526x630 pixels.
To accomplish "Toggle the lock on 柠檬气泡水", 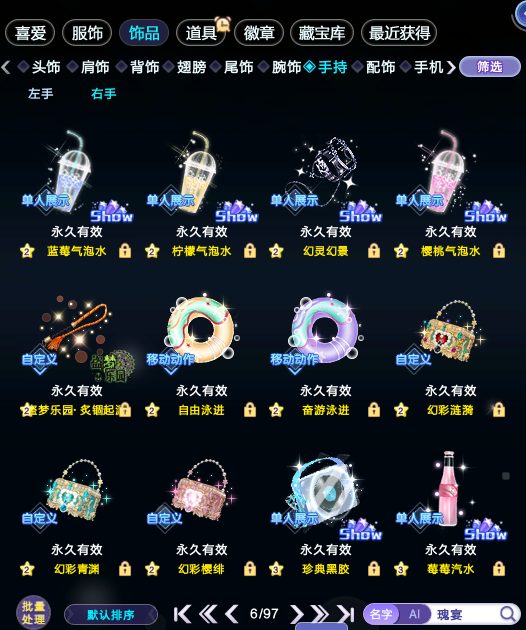I will [250, 251].
